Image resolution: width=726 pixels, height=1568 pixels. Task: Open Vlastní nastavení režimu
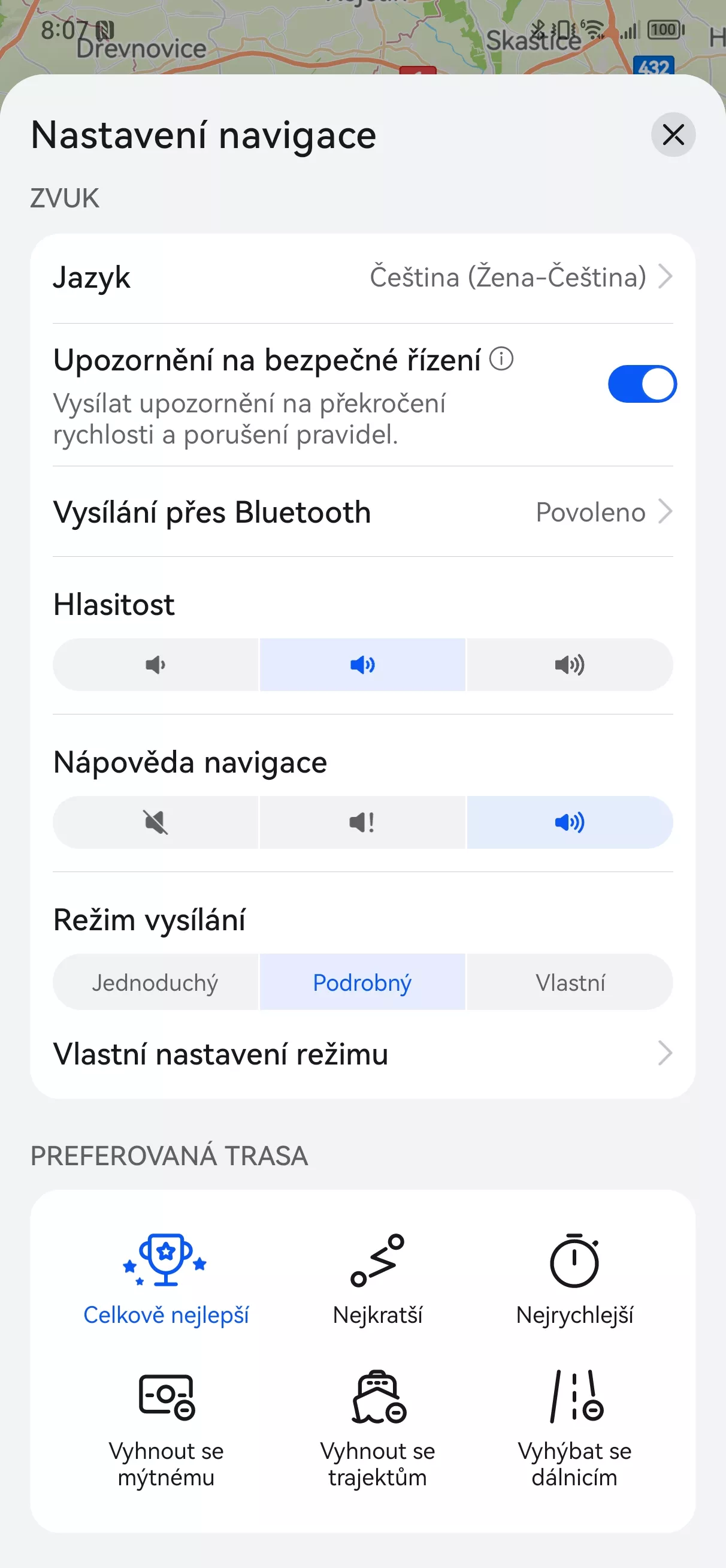[x=362, y=1054]
